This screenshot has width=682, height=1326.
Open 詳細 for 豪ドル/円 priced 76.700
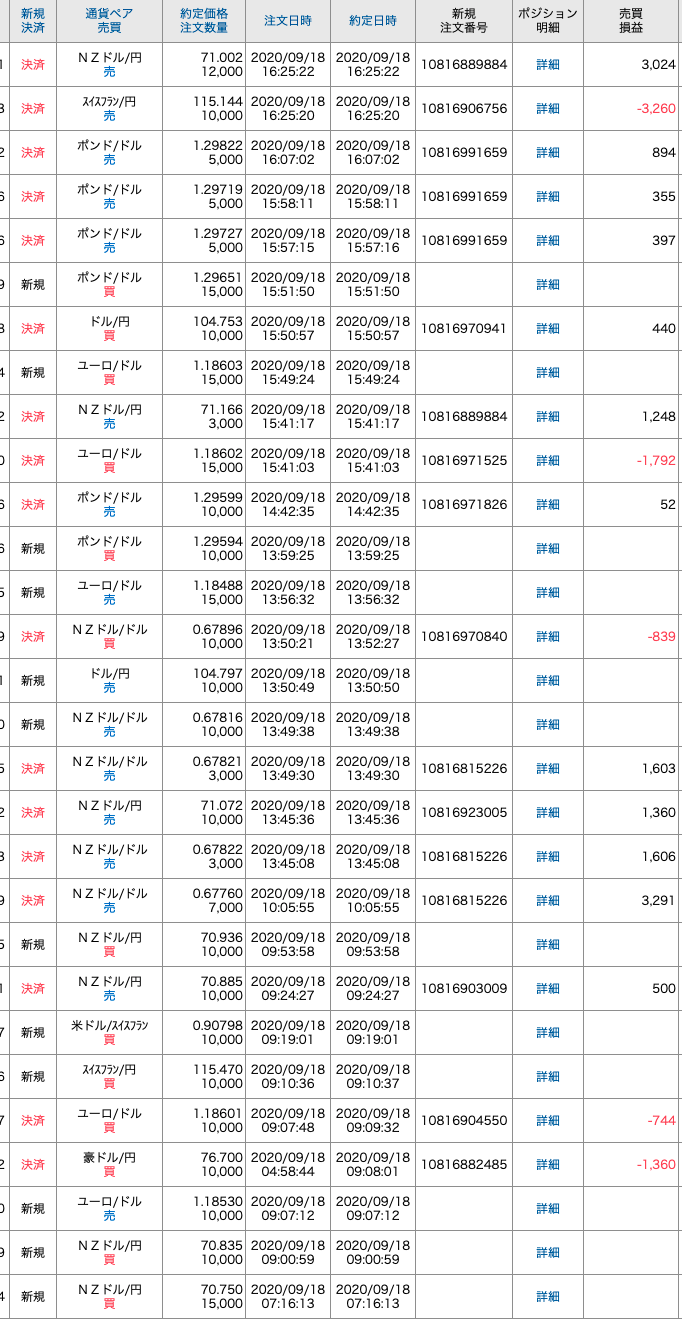(x=548, y=1164)
